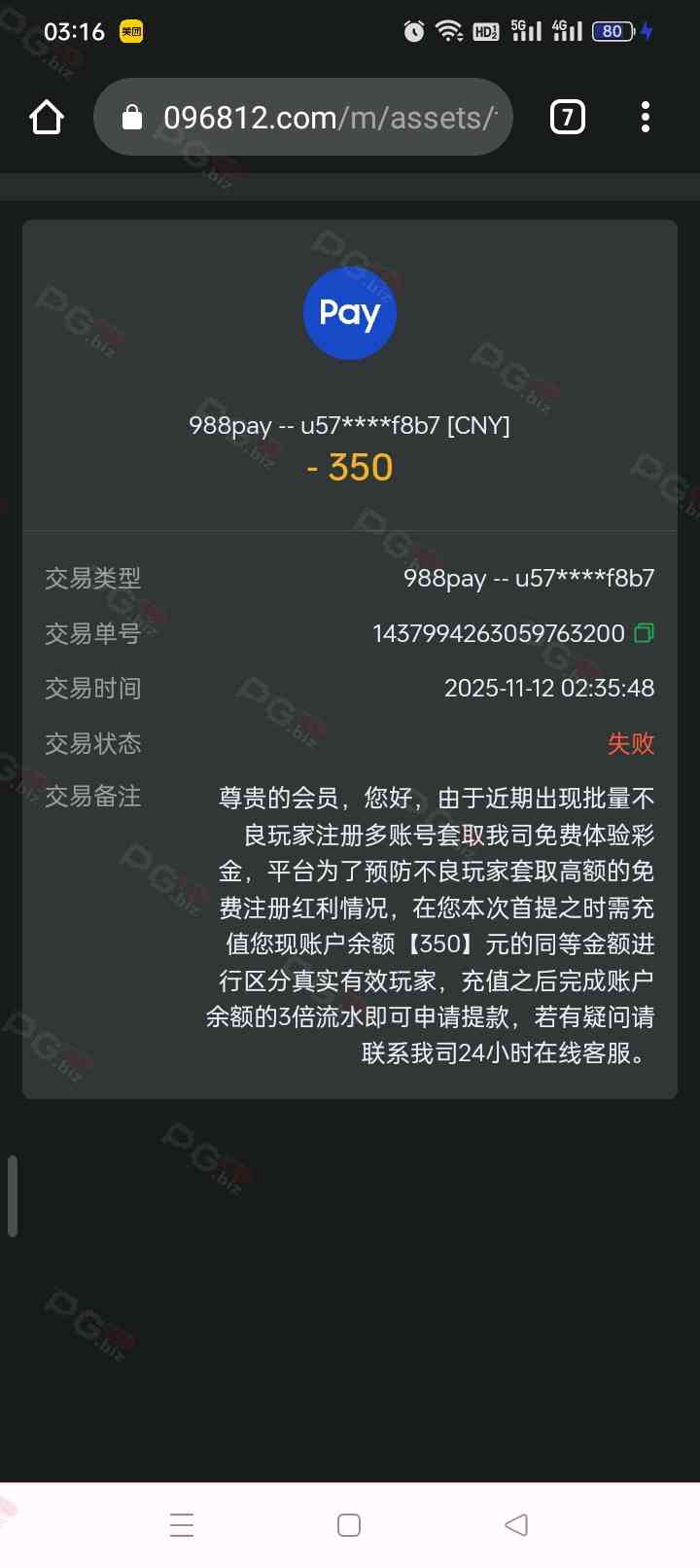Go to the system home screen
This screenshot has width=700, height=1568.
tap(349, 1524)
